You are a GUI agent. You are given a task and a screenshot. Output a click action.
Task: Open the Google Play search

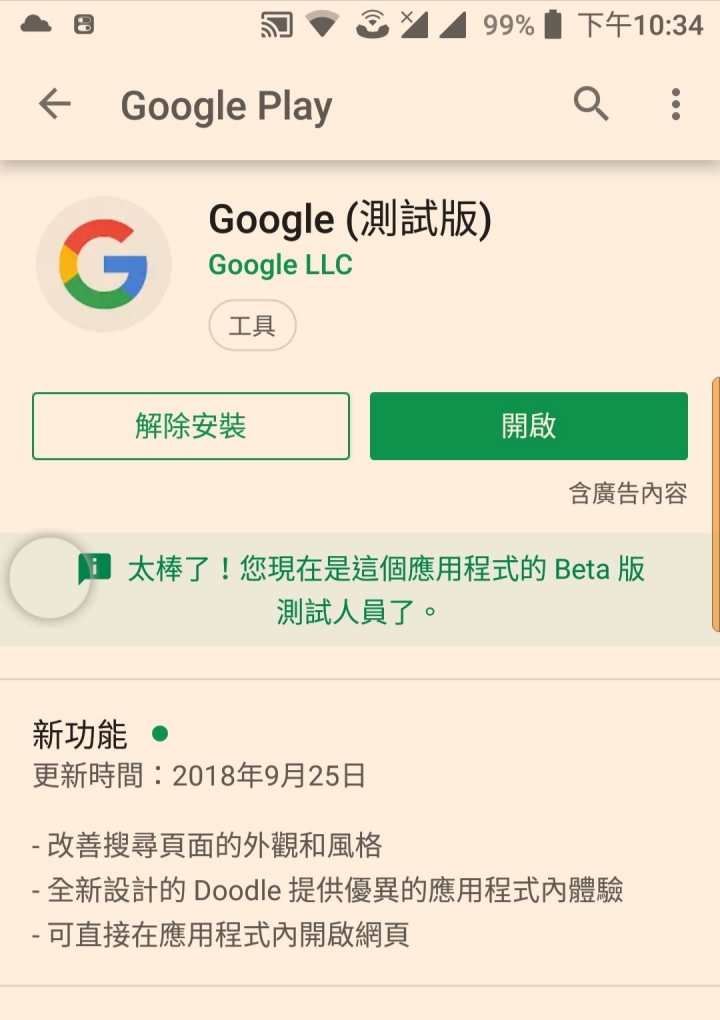pyautogui.click(x=591, y=104)
